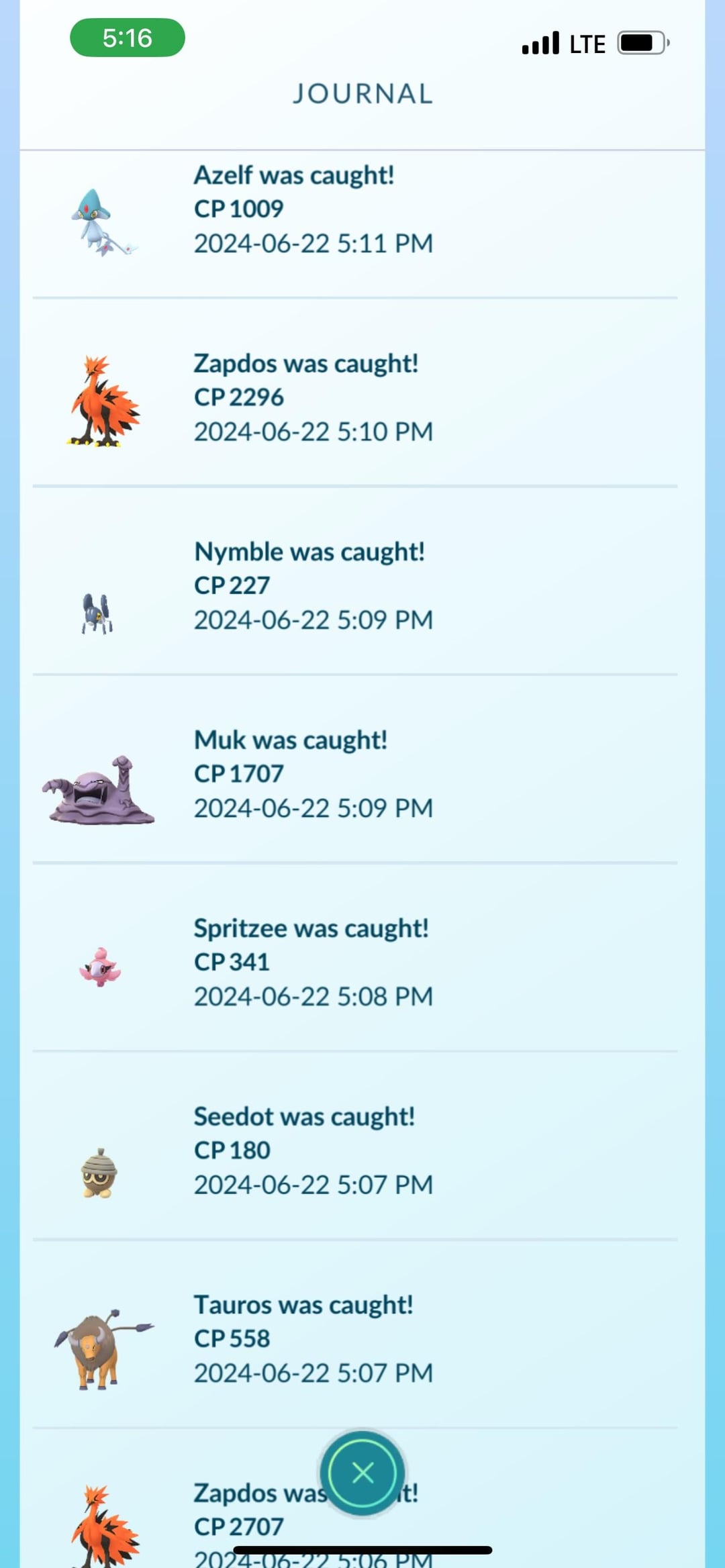Screen dimensions: 725x1568
Task: Open the Tauros caught entry
Action: click(x=313, y=1339)
